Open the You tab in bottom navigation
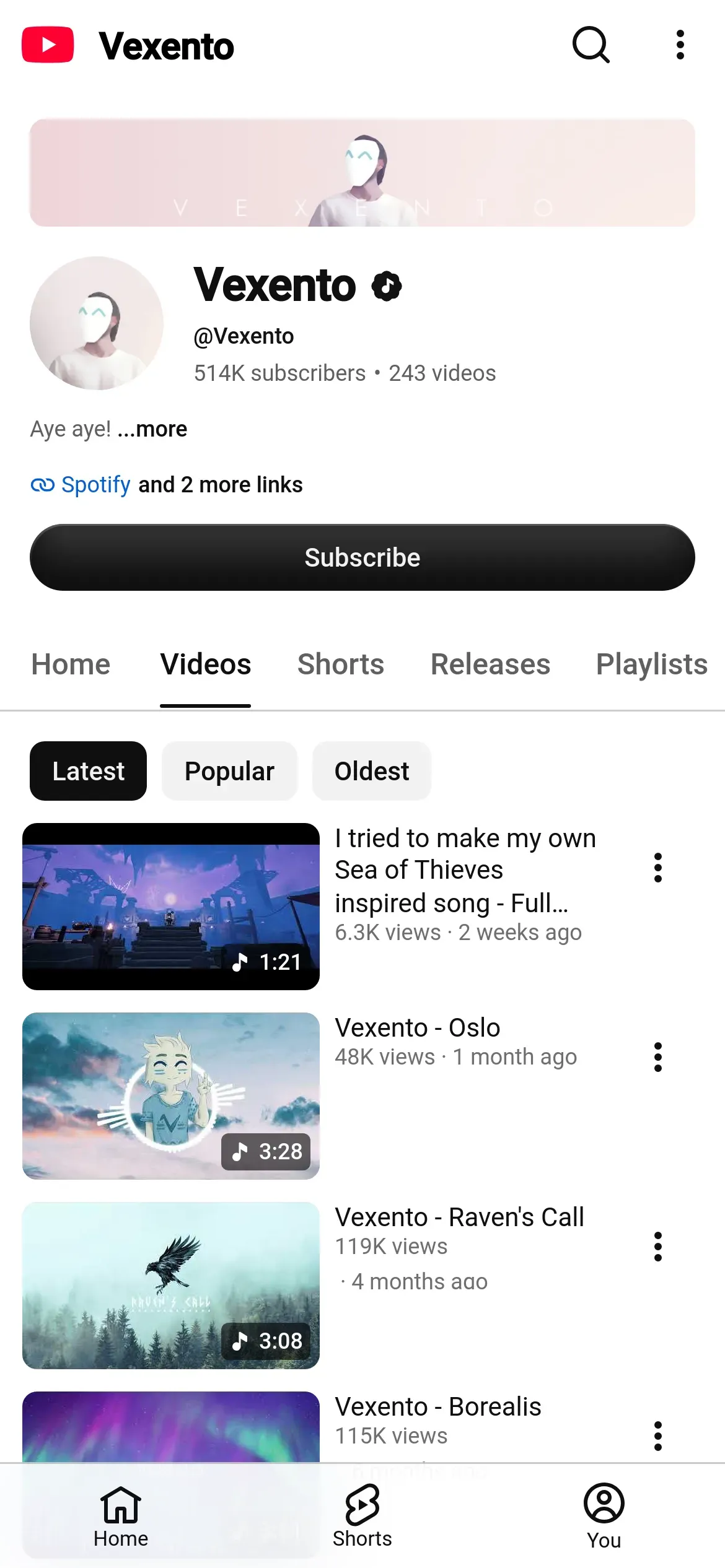The height and width of the screenshot is (1568, 725). pyautogui.click(x=604, y=1516)
